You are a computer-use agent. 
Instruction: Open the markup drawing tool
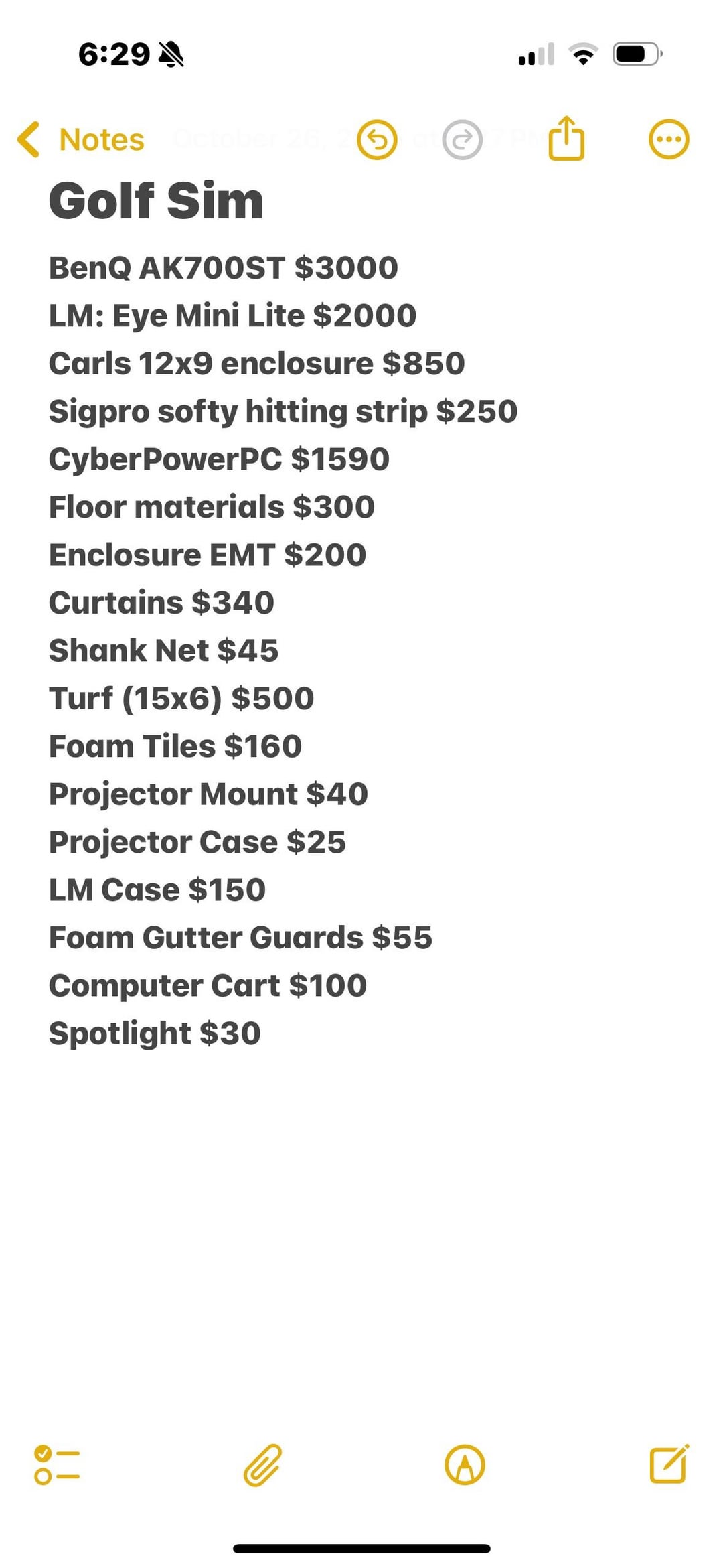(465, 1464)
